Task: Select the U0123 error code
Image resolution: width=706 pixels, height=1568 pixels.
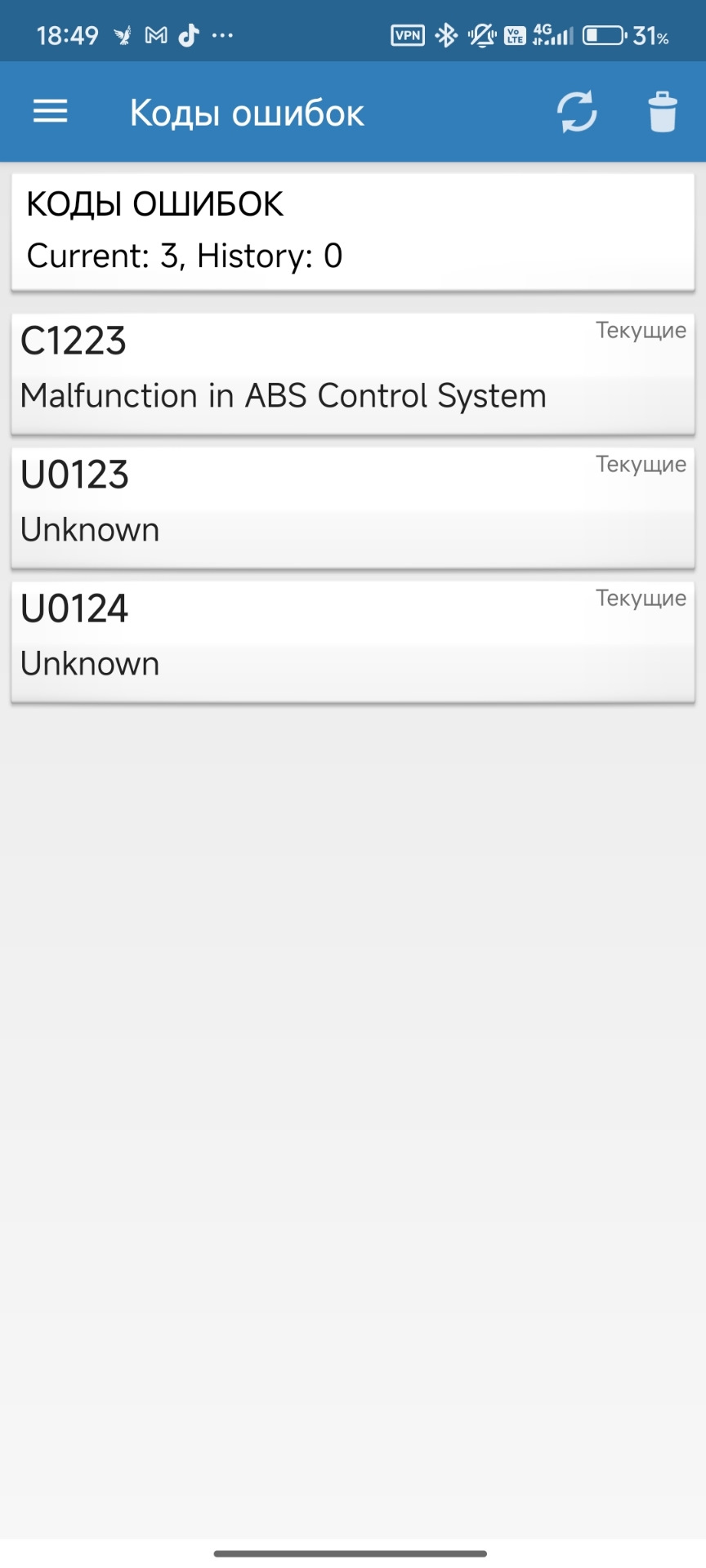Action: tap(352, 507)
